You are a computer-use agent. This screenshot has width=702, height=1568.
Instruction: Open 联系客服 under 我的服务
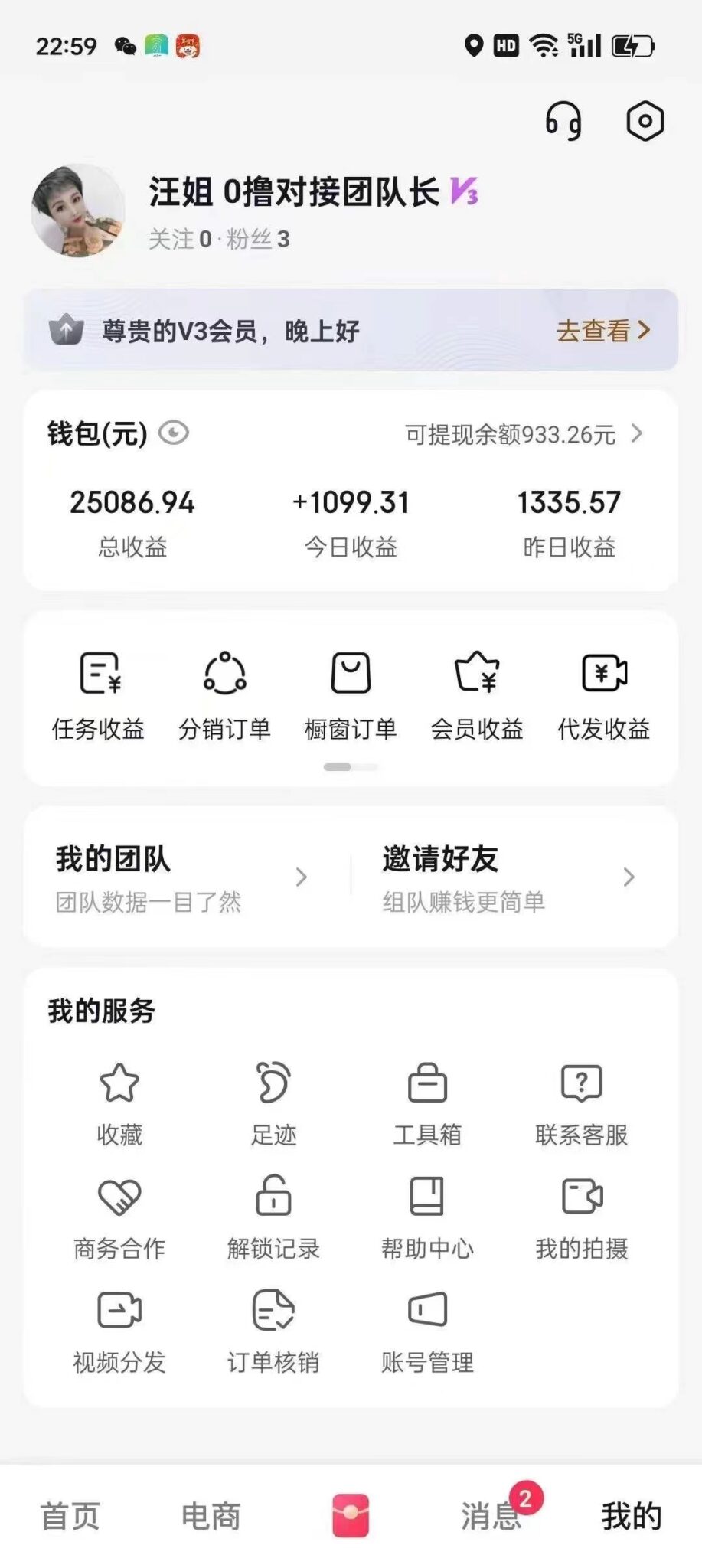click(x=582, y=1102)
